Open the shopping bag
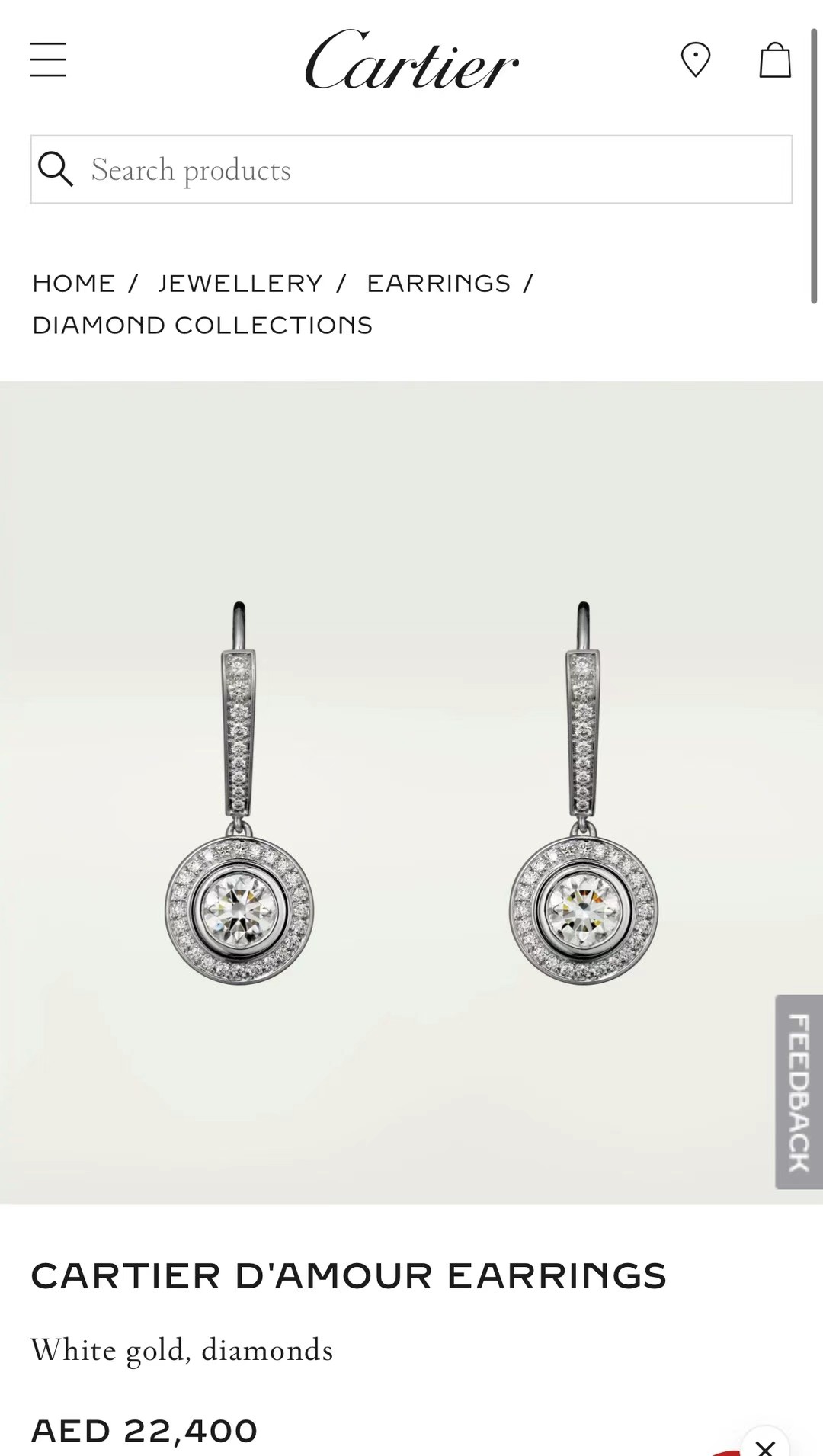 click(x=775, y=60)
